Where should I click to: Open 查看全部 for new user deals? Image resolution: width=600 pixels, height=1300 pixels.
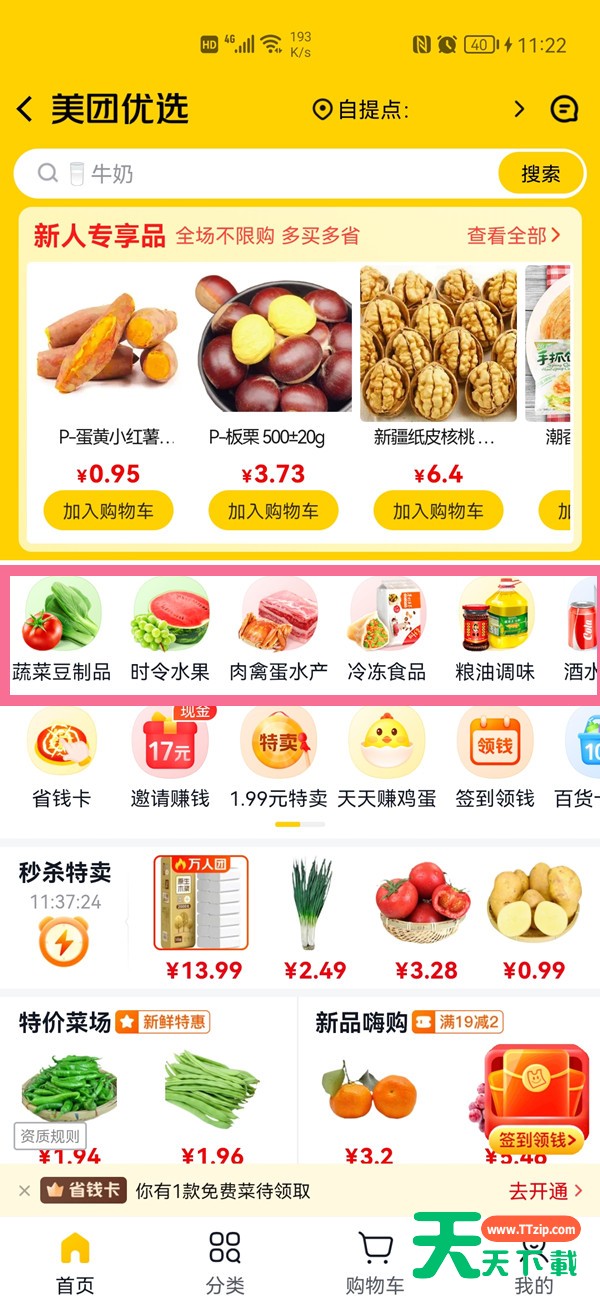(514, 236)
